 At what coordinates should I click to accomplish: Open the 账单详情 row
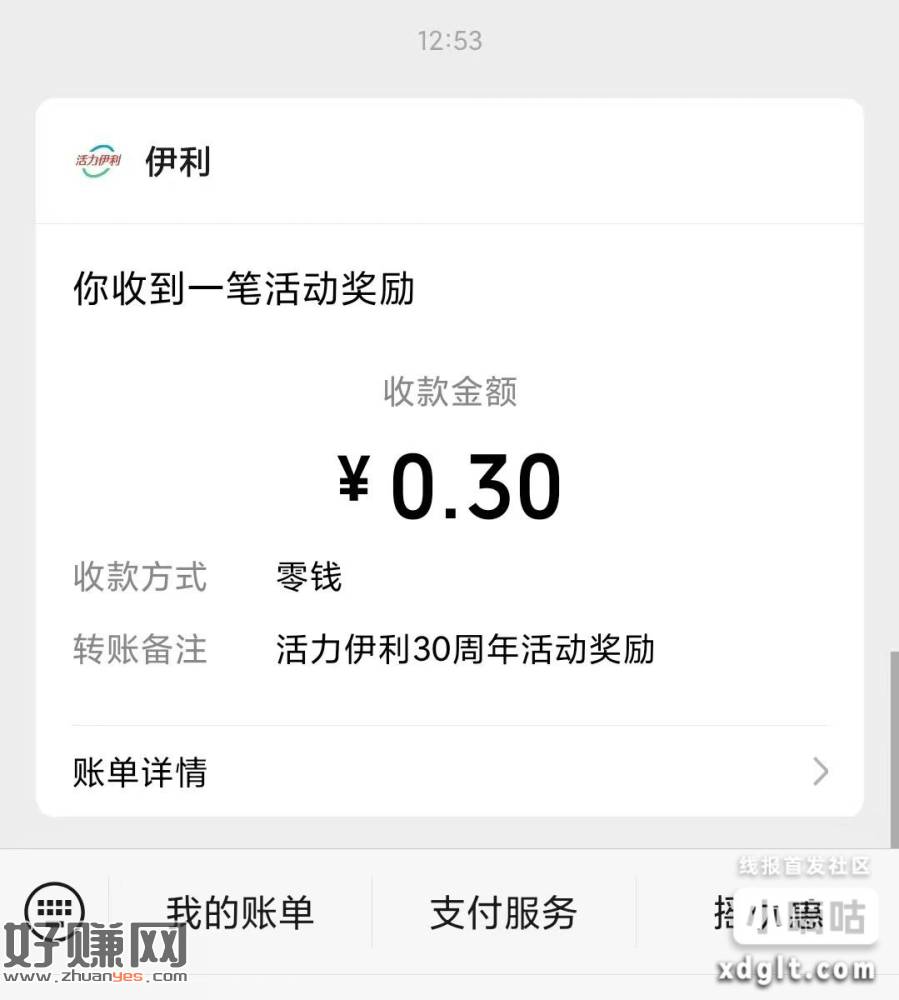pos(450,772)
